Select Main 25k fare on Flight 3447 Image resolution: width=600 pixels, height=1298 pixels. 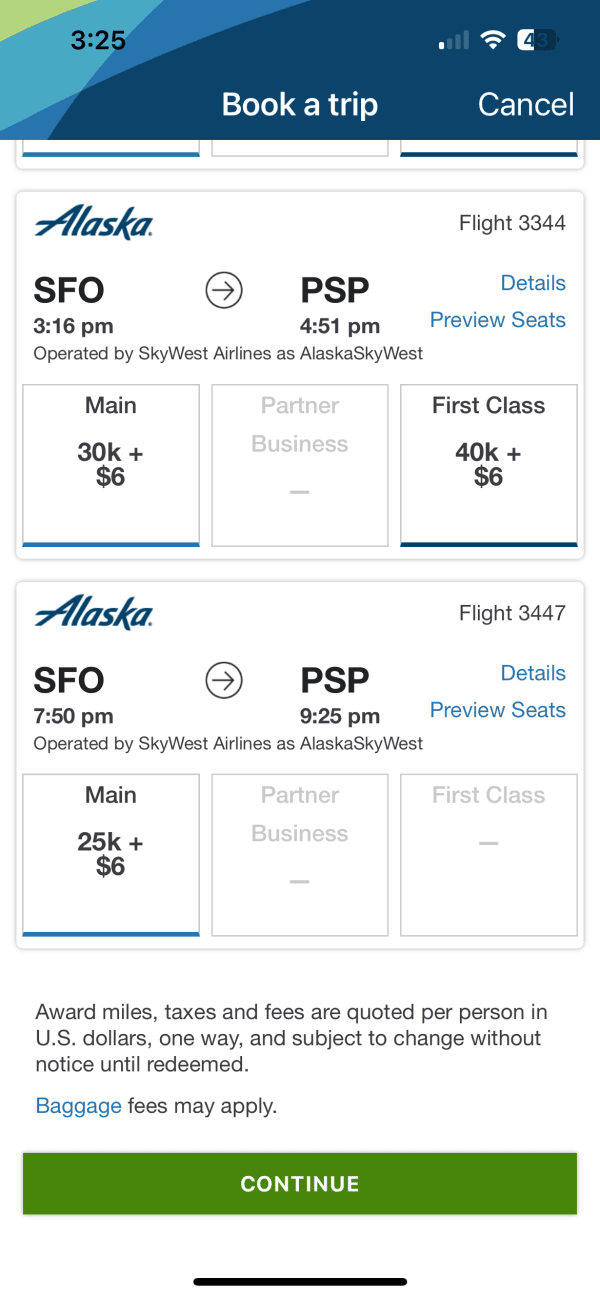pos(111,855)
